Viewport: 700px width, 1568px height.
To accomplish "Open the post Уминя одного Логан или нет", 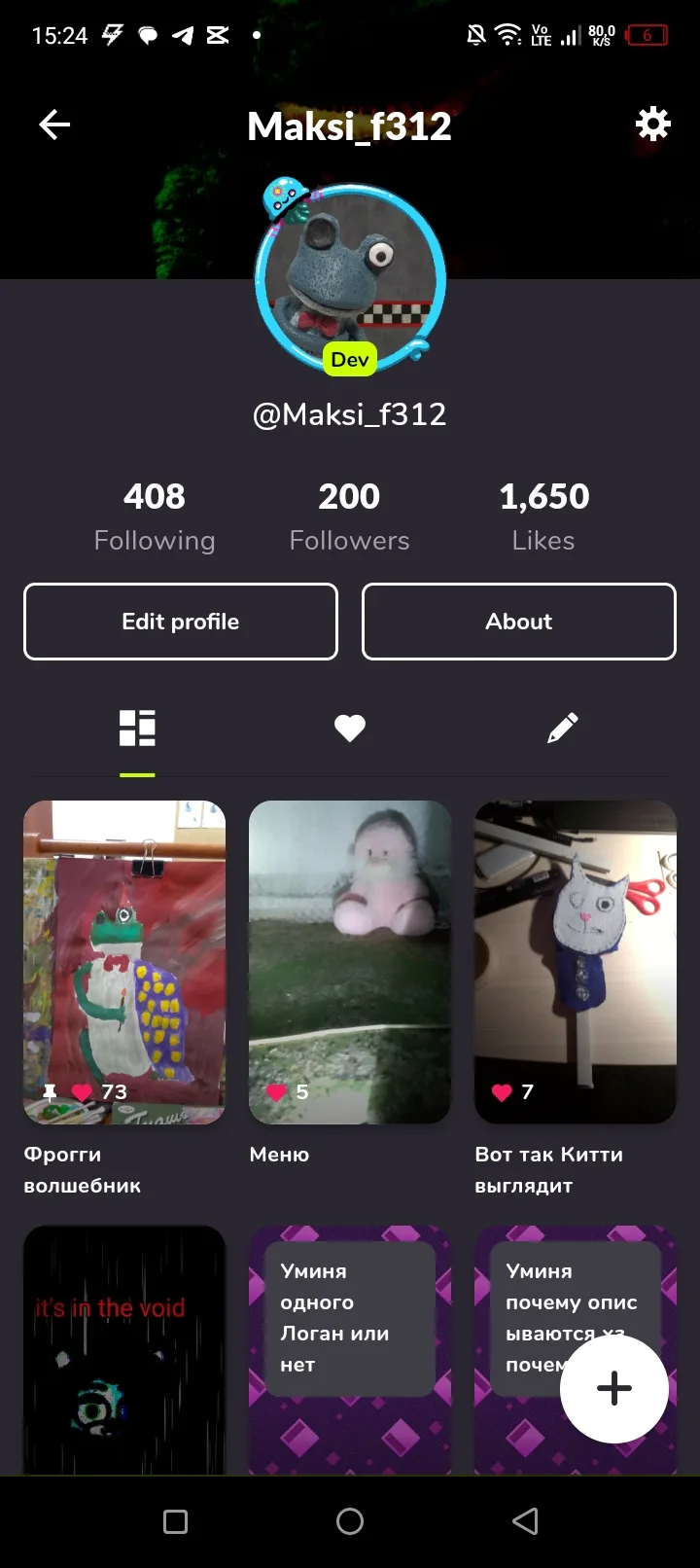I will 350,1350.
